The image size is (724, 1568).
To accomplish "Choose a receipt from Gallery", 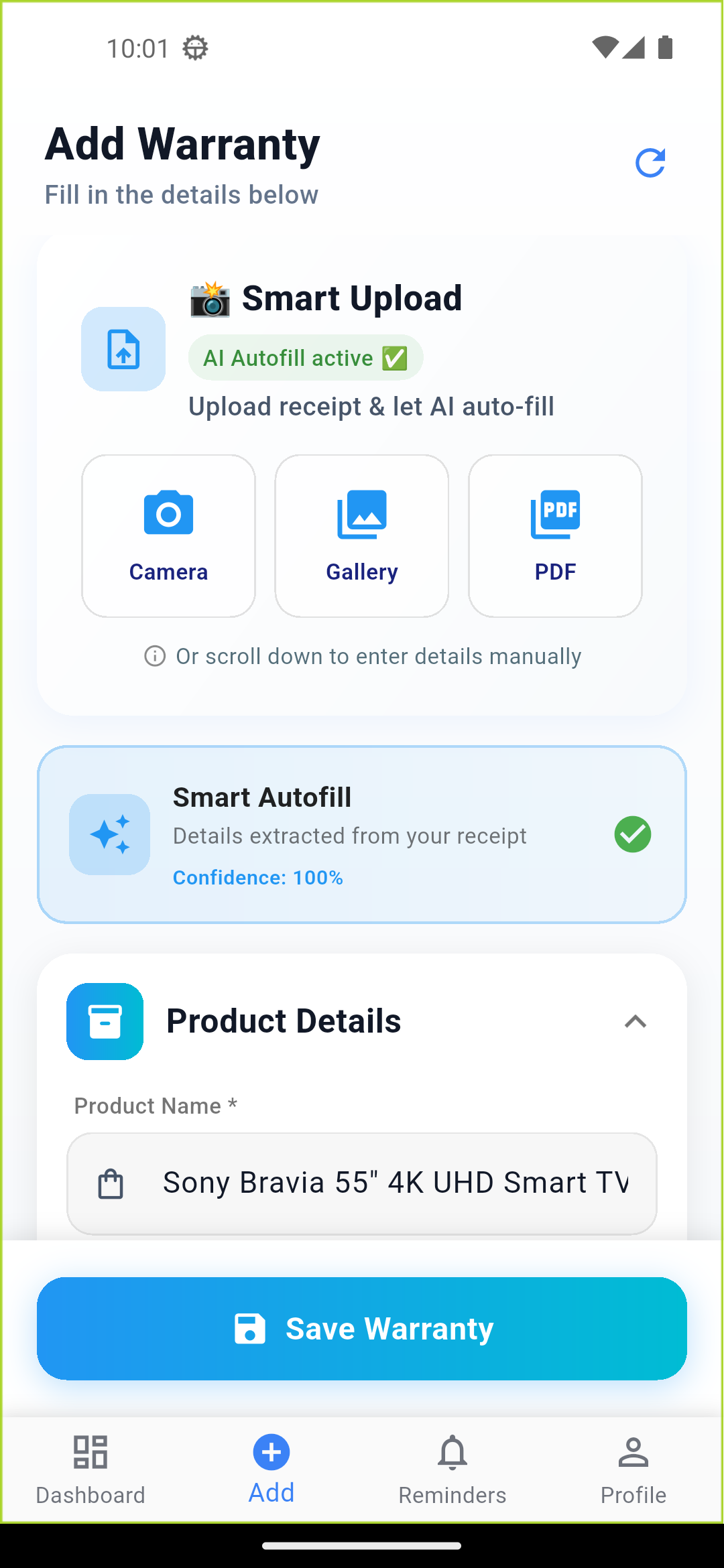I will (361, 535).
